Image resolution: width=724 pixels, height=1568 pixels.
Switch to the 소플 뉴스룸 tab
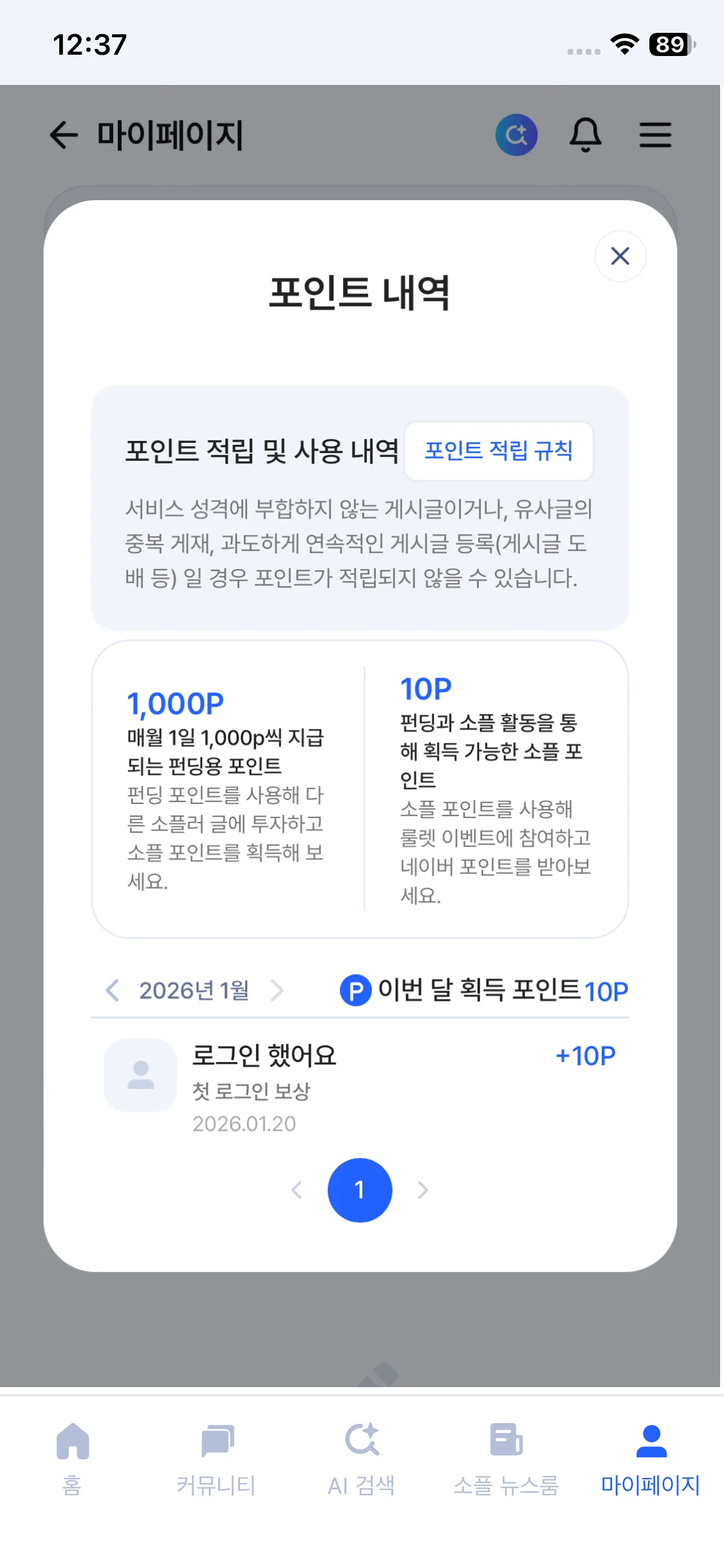point(506,1458)
